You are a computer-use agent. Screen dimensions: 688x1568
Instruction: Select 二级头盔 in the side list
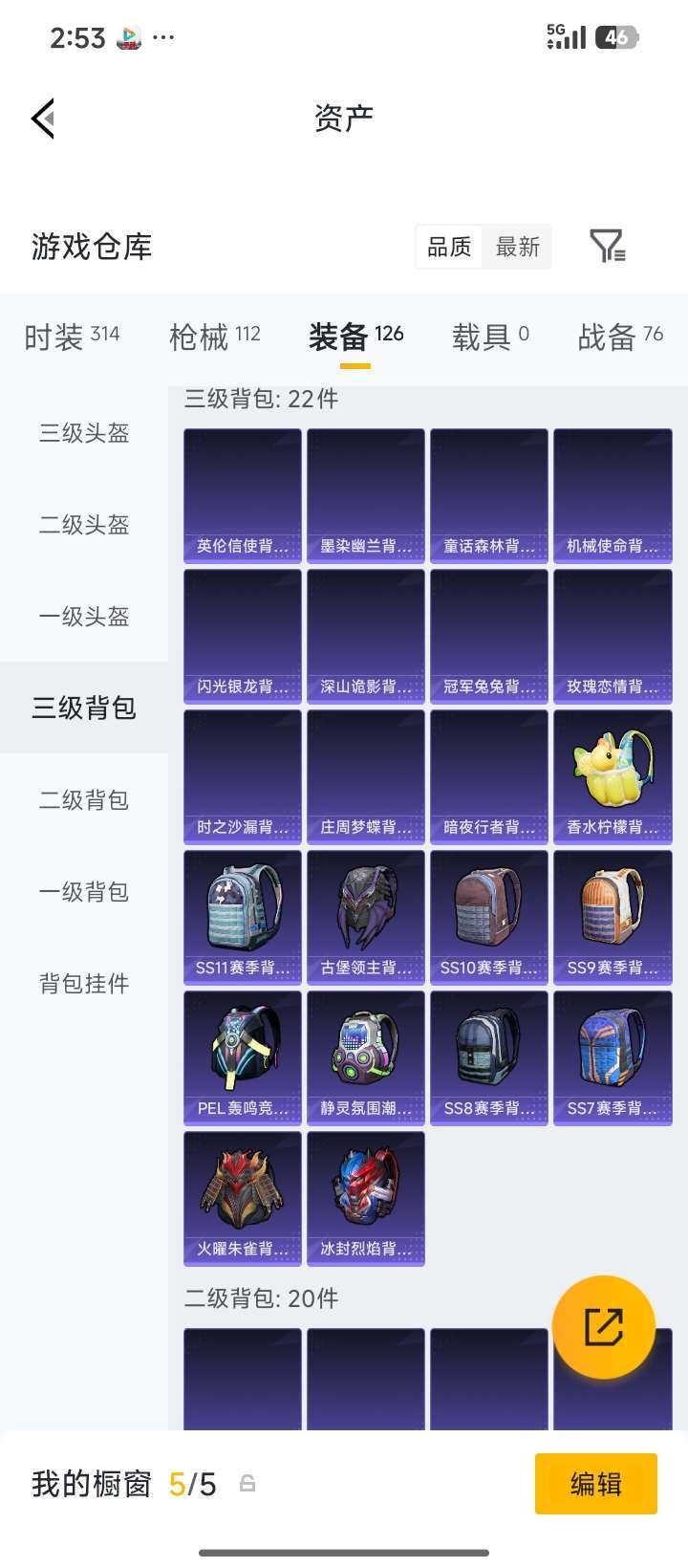[x=84, y=525]
